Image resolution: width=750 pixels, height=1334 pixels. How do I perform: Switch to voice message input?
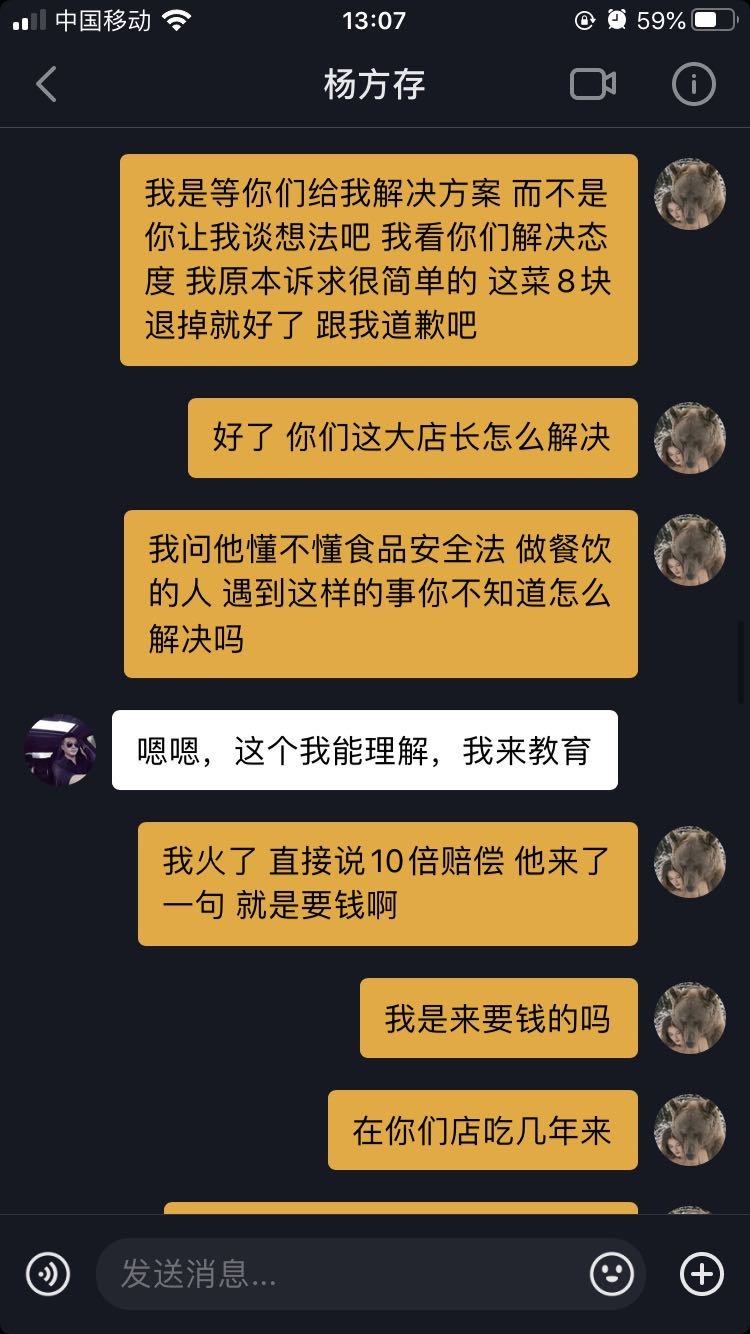click(x=48, y=1274)
